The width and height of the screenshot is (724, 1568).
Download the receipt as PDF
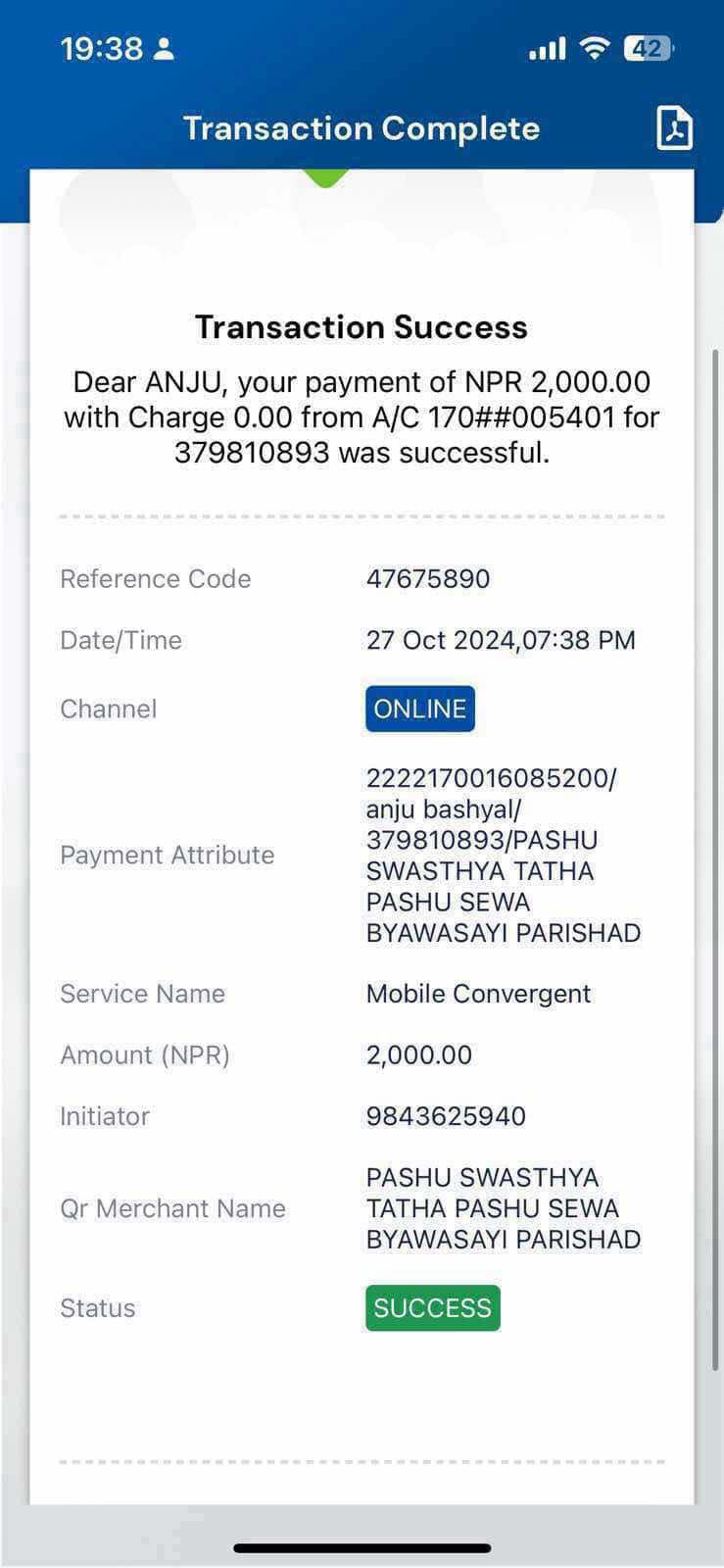tap(674, 128)
